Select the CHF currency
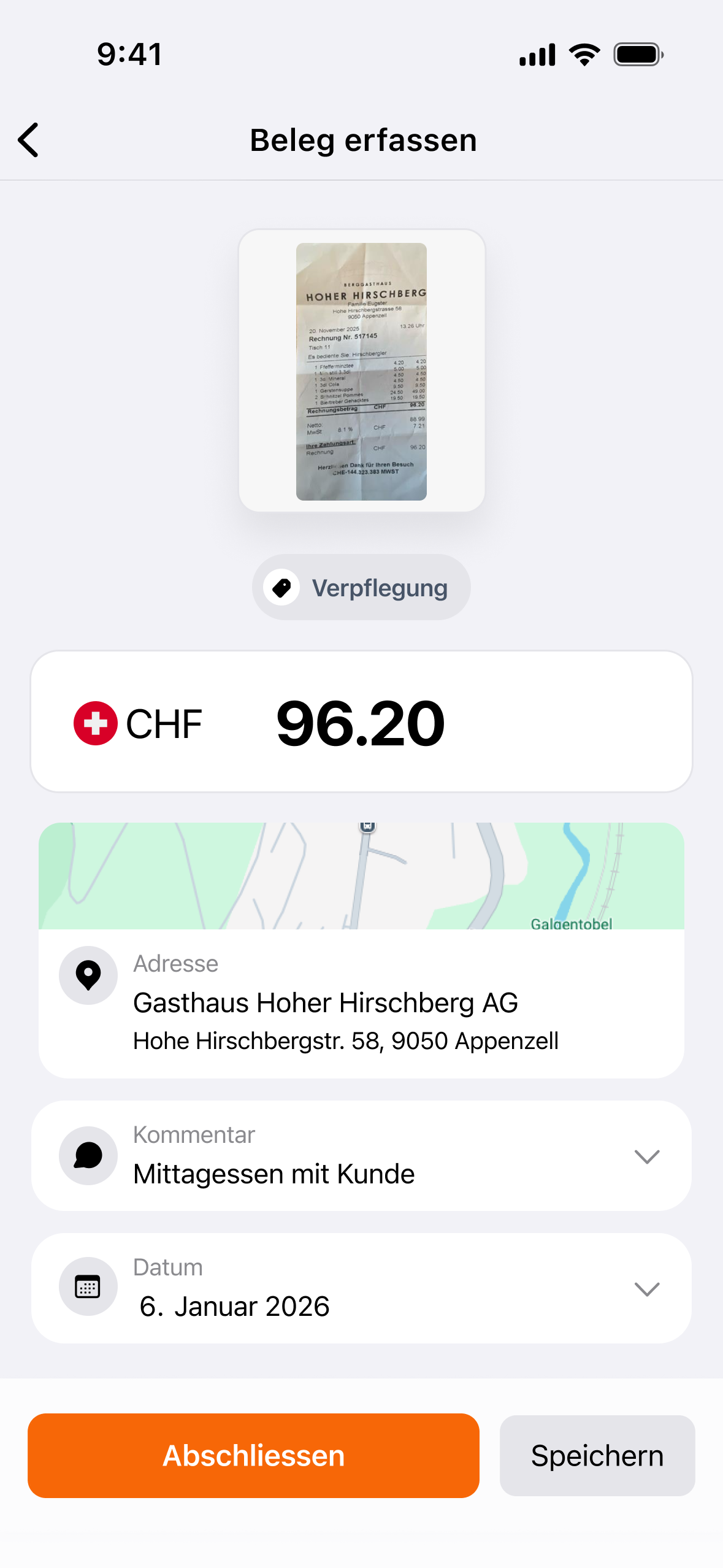Viewport: 723px width, 1568px height. click(139, 723)
